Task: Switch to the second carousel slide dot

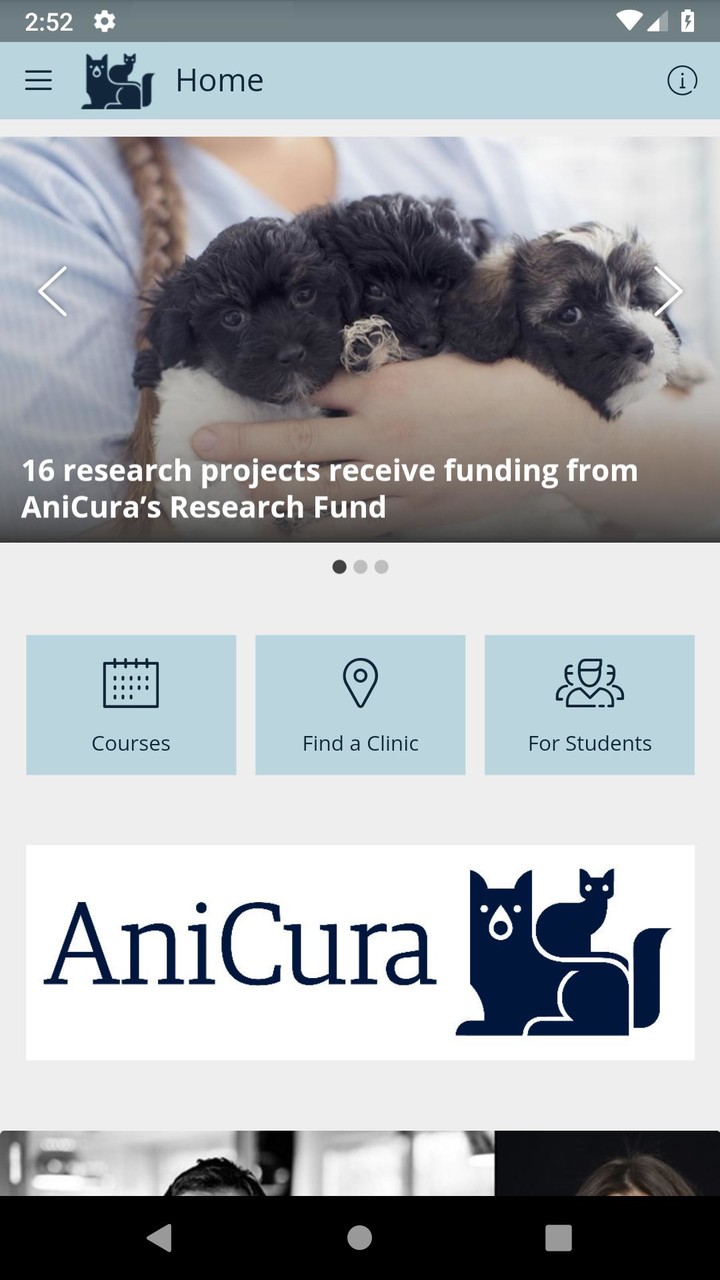Action: (360, 566)
